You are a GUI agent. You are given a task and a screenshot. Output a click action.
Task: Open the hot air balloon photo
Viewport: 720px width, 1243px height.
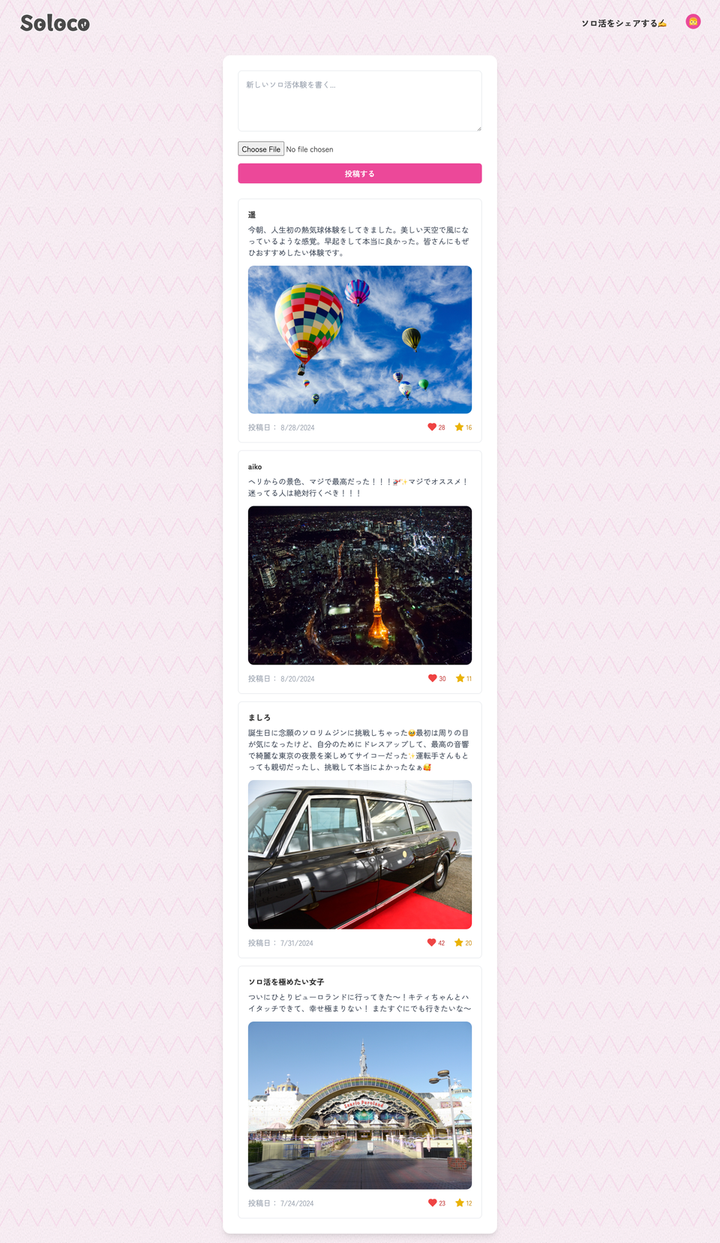pyautogui.click(x=359, y=339)
